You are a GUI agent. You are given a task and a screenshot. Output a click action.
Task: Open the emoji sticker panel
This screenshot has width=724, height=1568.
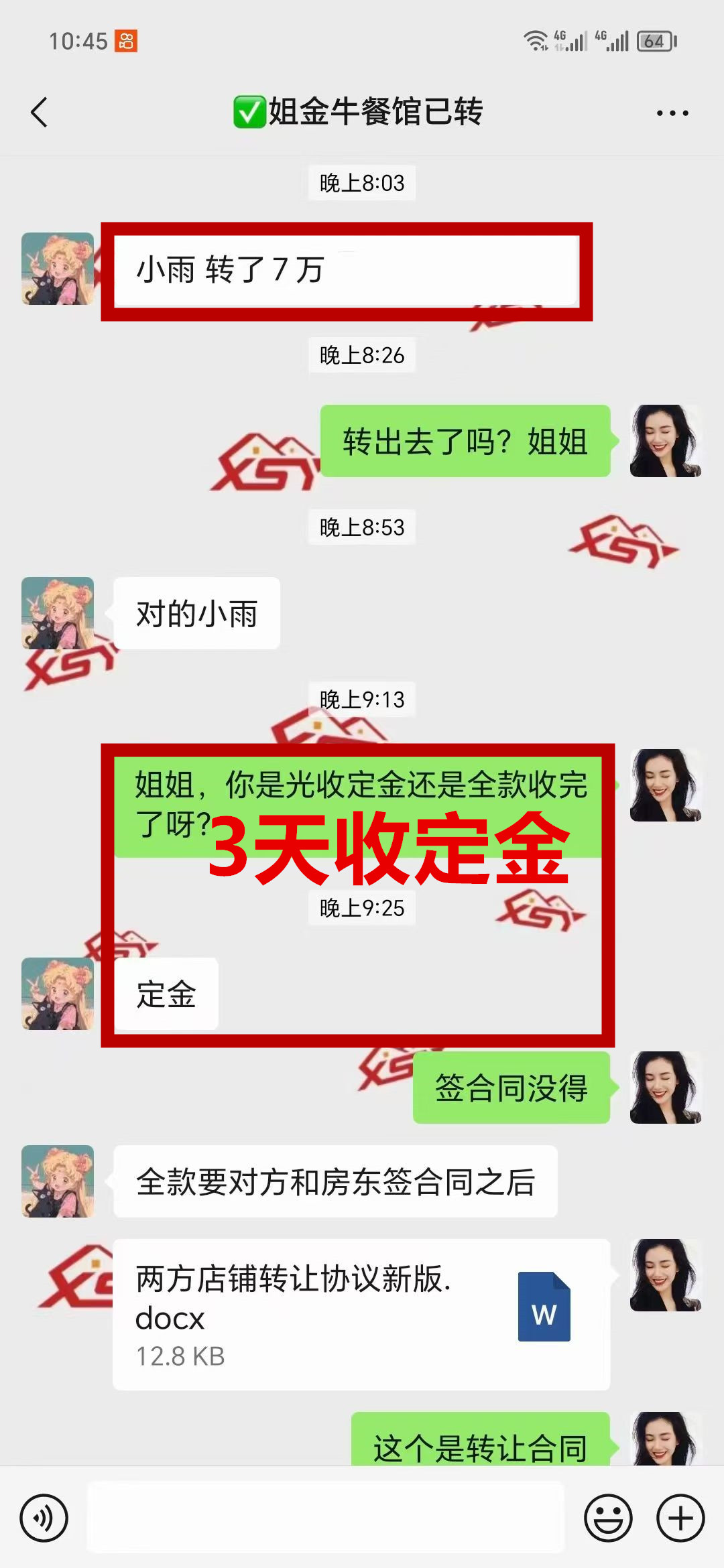coord(608,1518)
